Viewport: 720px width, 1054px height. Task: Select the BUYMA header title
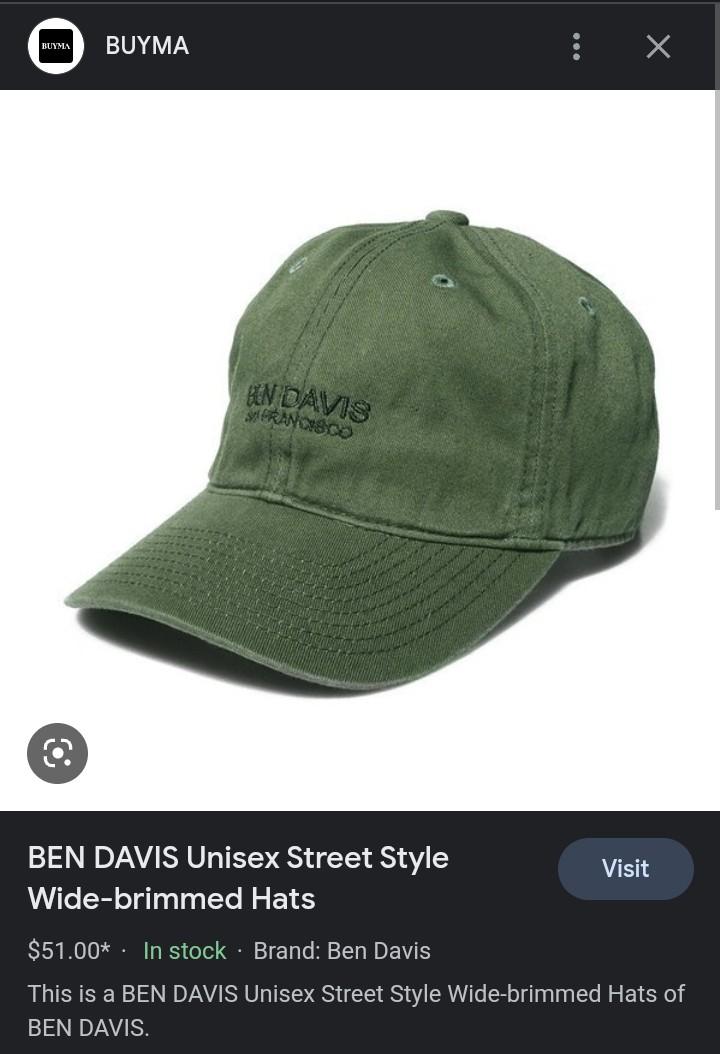coord(147,46)
